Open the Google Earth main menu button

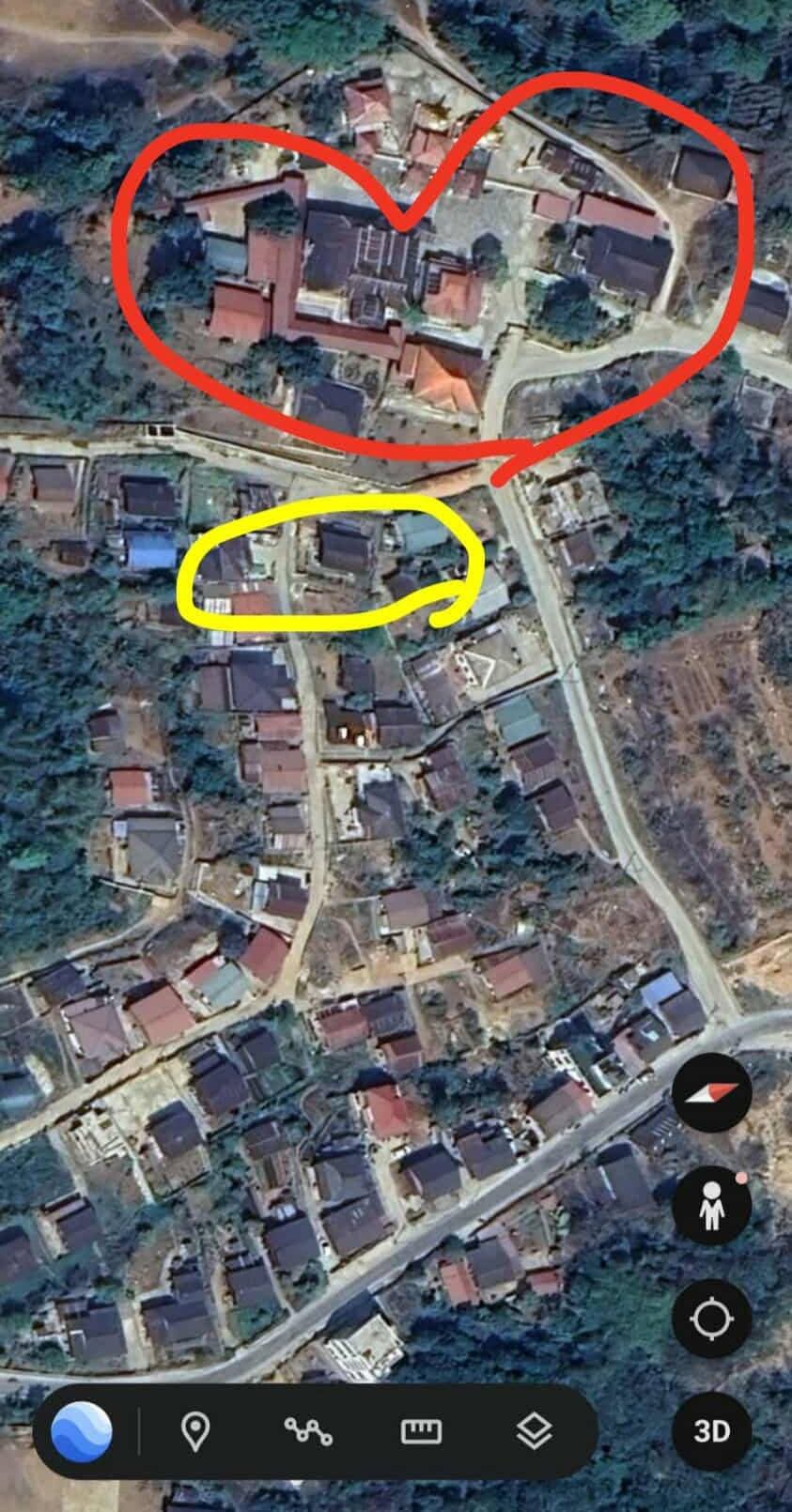coord(82,1432)
